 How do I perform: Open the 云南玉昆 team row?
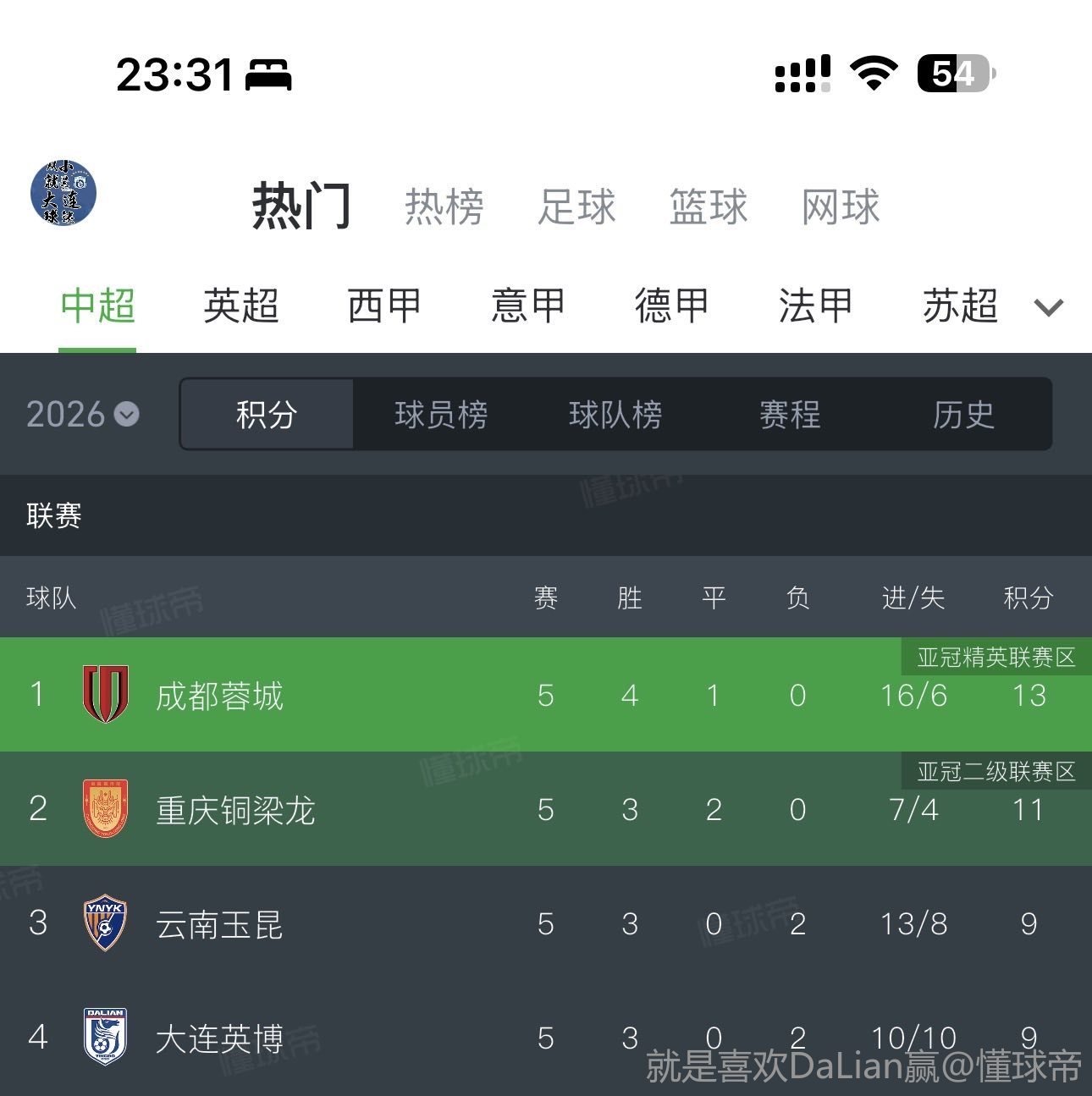(x=220, y=924)
